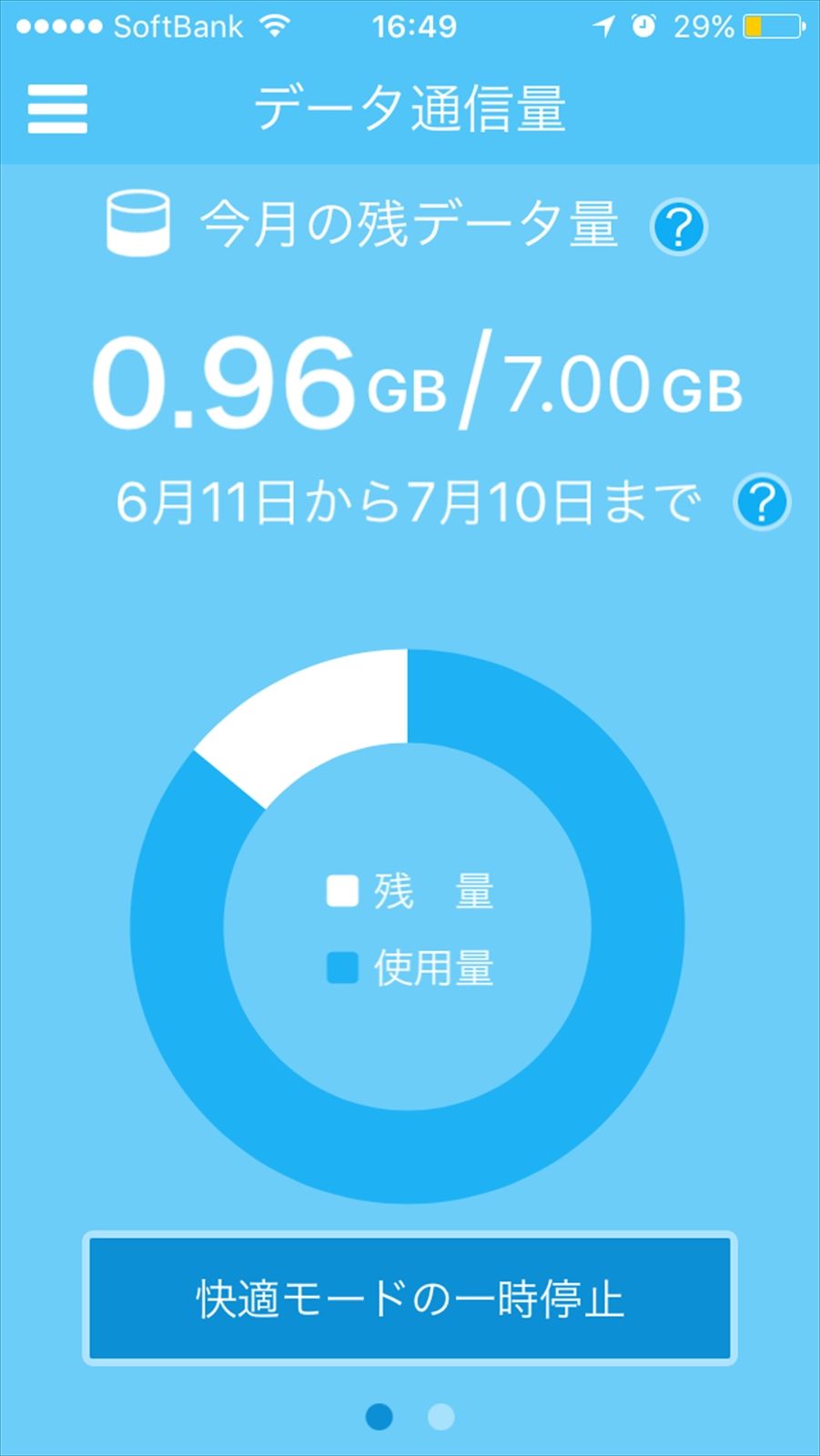Go to the second page indicator dot
This screenshot has width=820, height=1456.
pyautogui.click(x=440, y=1416)
